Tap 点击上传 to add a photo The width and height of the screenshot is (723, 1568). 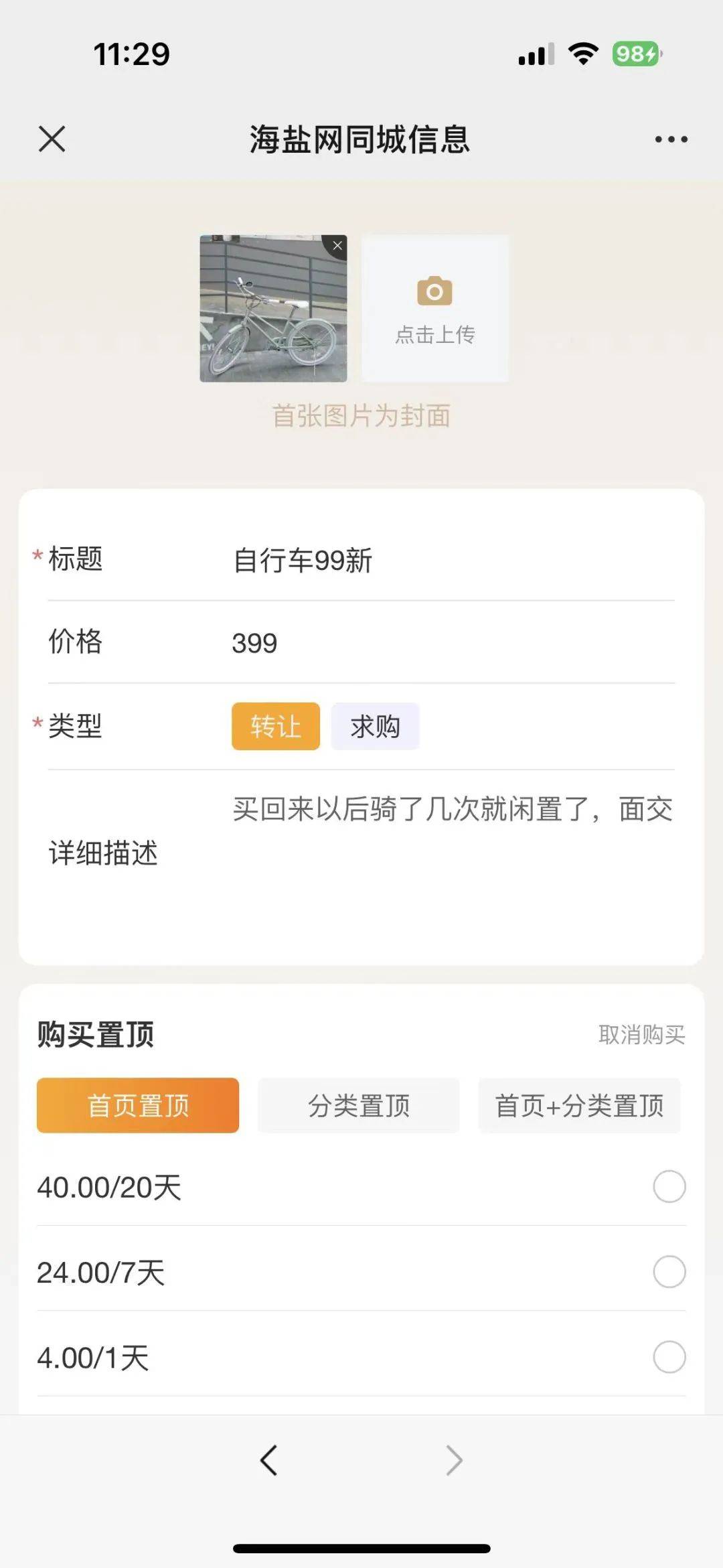pos(435,309)
